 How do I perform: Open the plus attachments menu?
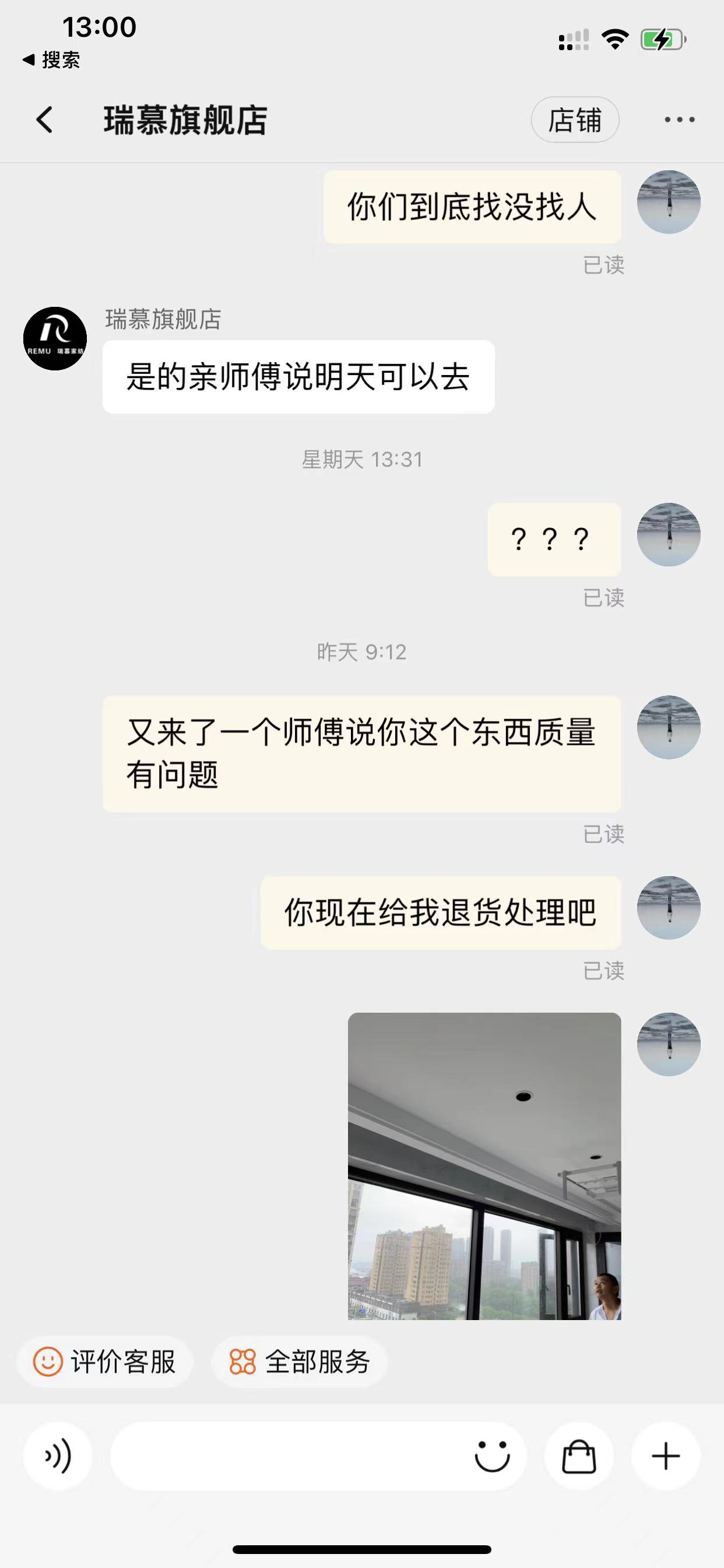click(666, 1457)
